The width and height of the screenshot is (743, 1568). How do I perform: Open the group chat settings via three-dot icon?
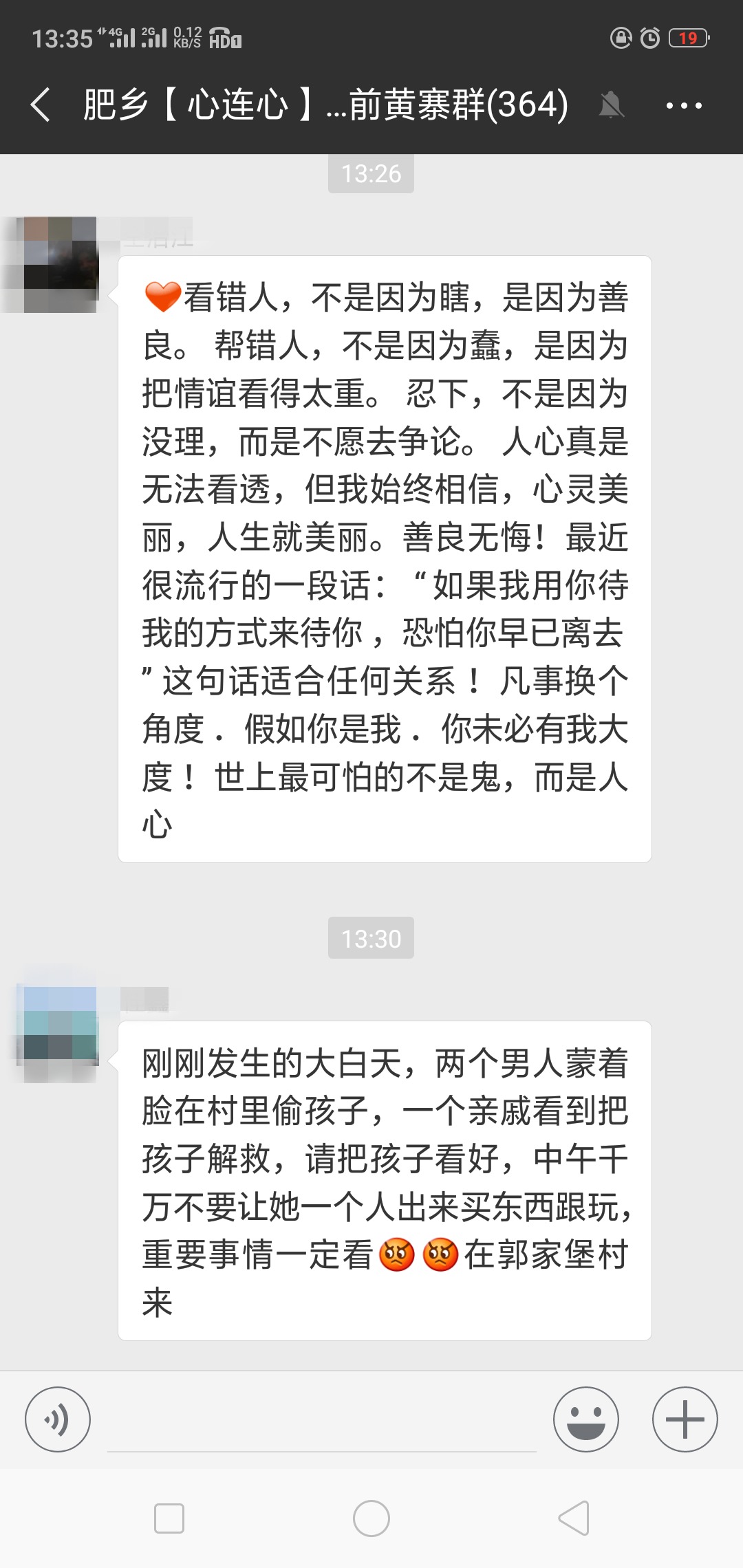coord(683,105)
